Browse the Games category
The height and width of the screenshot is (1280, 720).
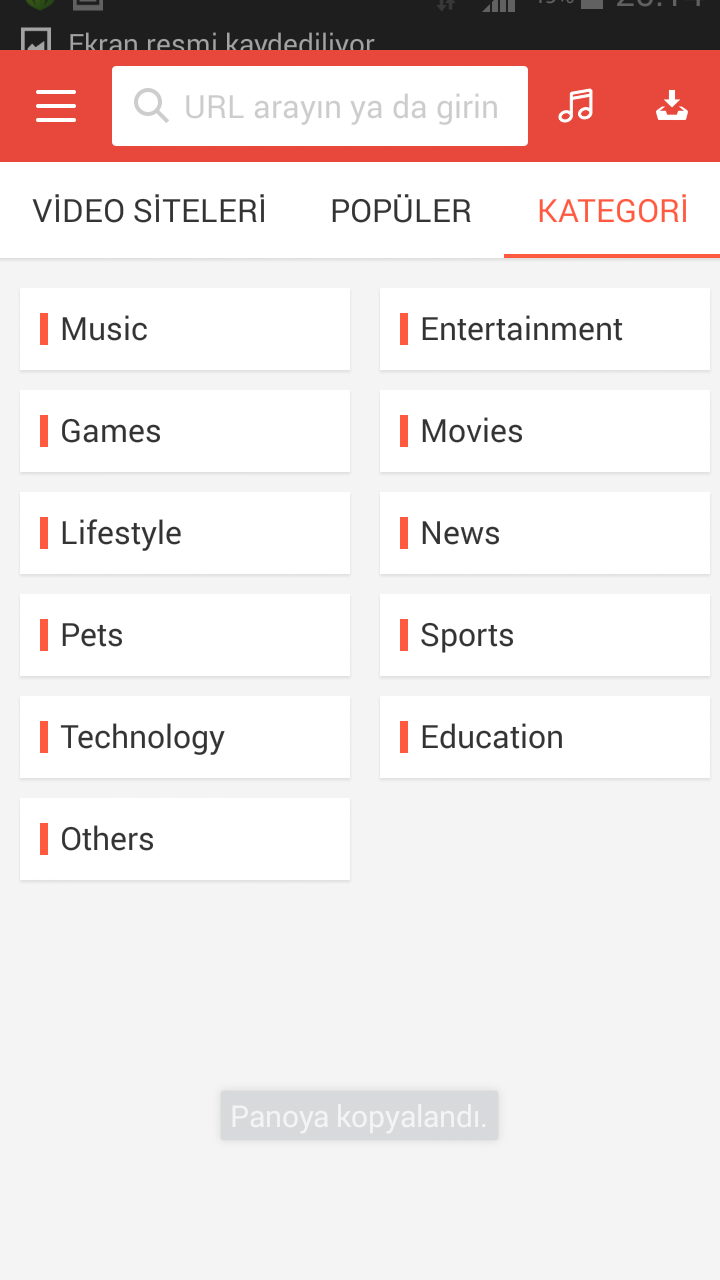point(185,431)
